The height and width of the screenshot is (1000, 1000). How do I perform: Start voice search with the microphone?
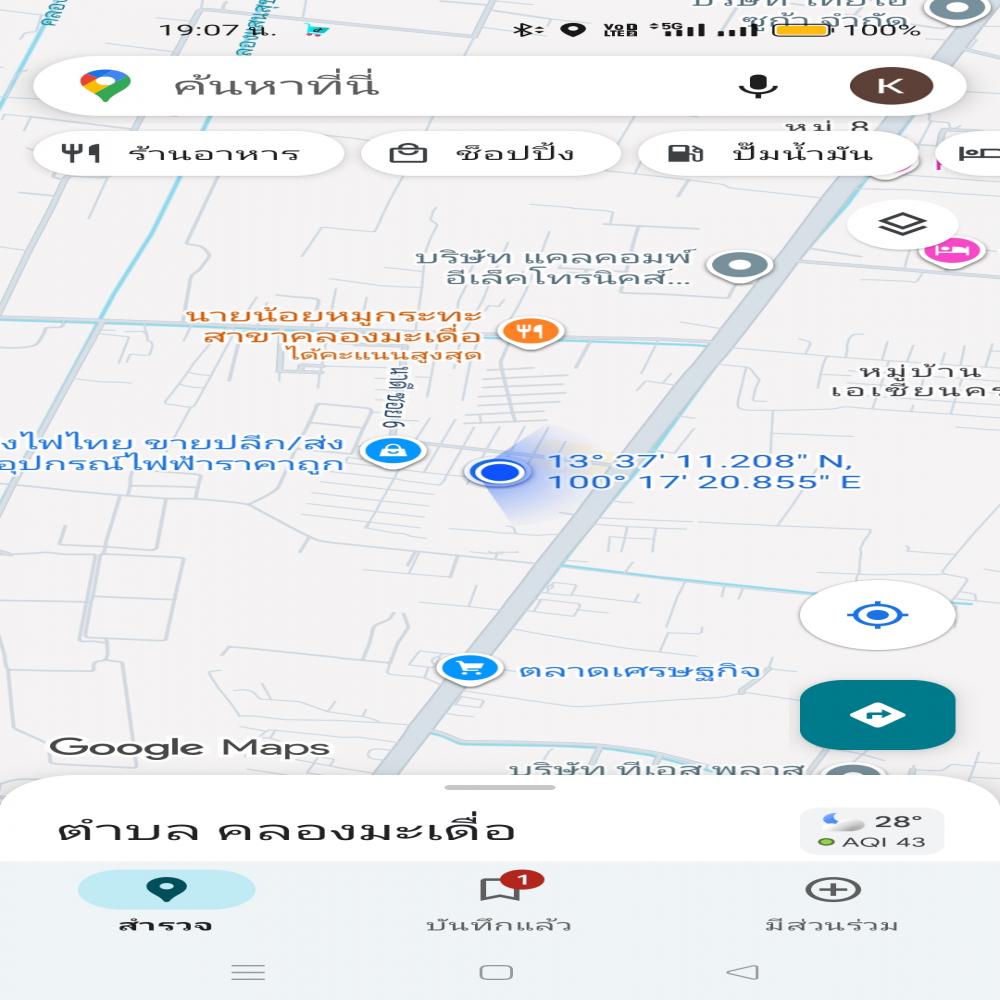coord(758,86)
